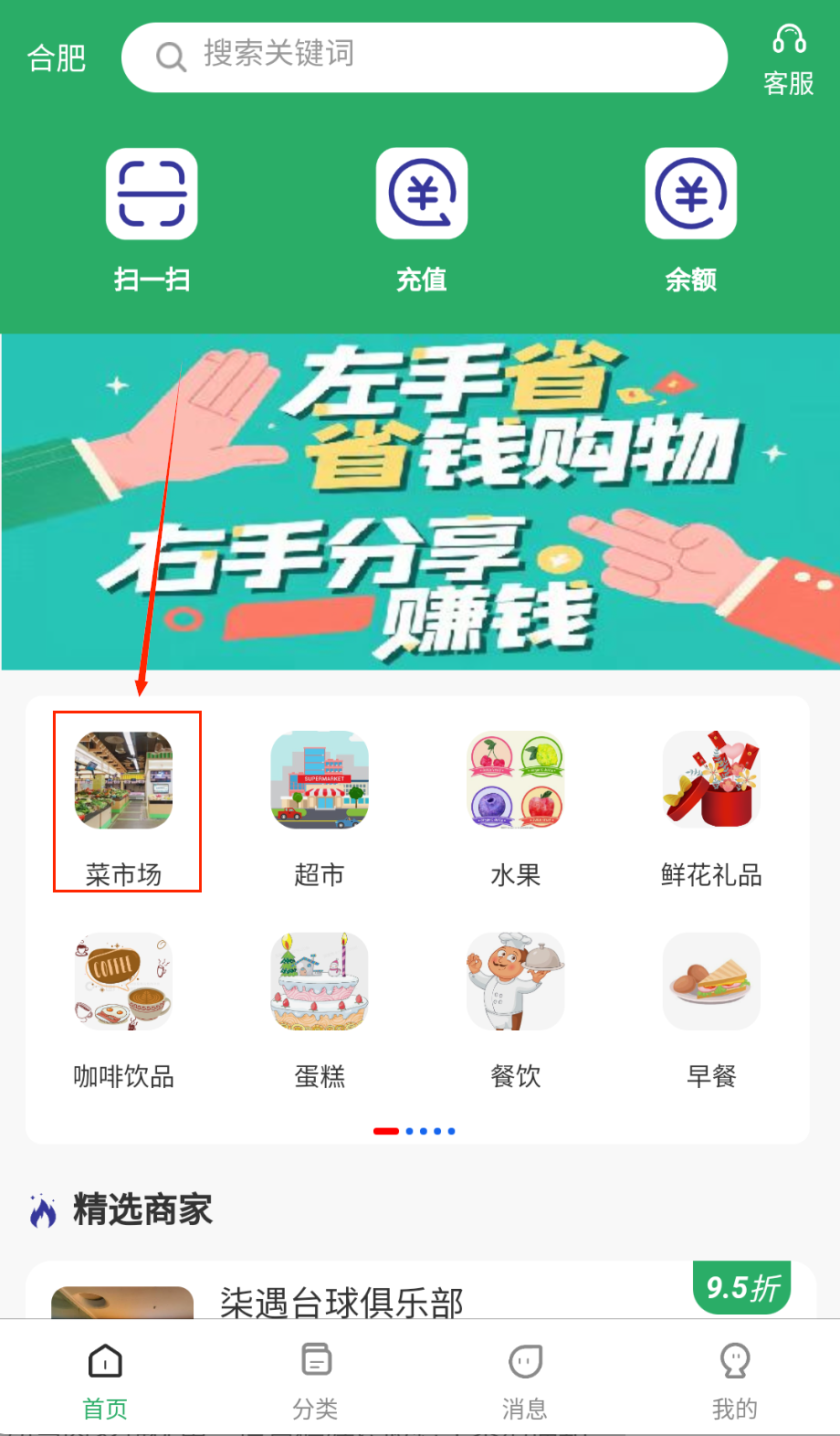Open merchant 柒遇台球俱乐部

[x=341, y=1301]
